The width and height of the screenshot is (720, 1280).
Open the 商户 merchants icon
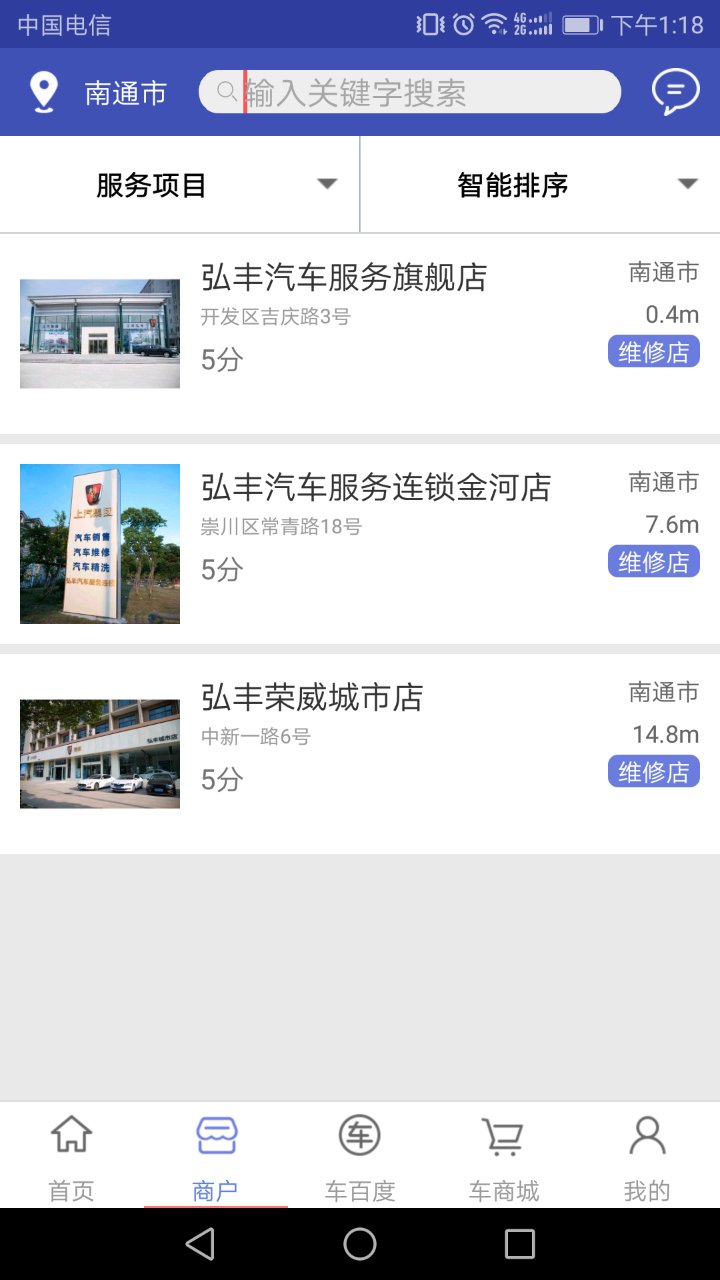(215, 1135)
